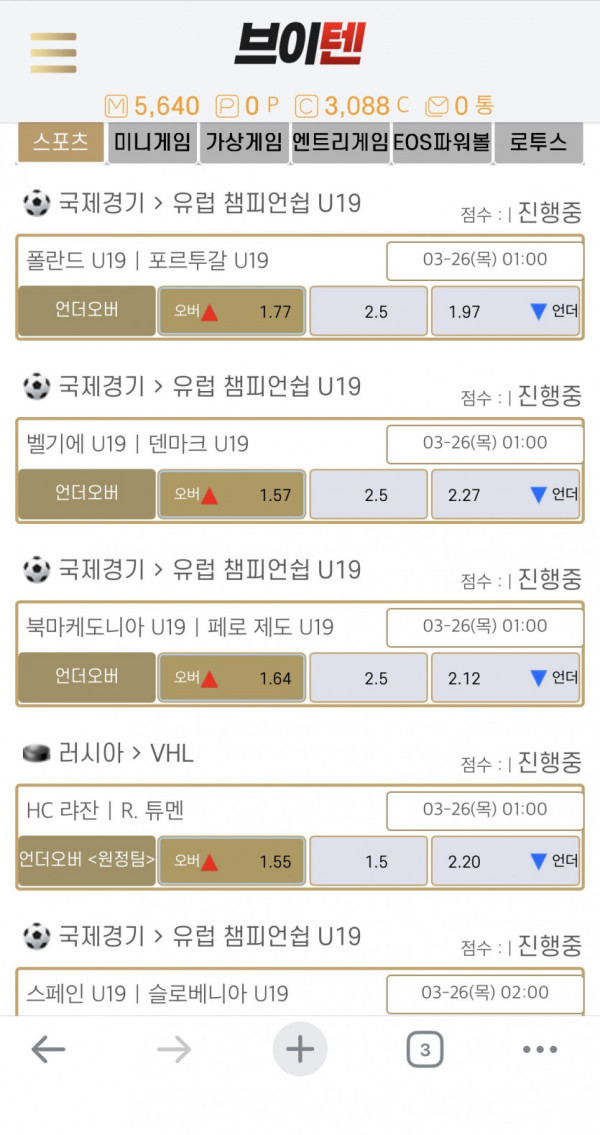Select 언더 2.20 for HC 랴잔 game
600x1135 pixels.
[506, 861]
